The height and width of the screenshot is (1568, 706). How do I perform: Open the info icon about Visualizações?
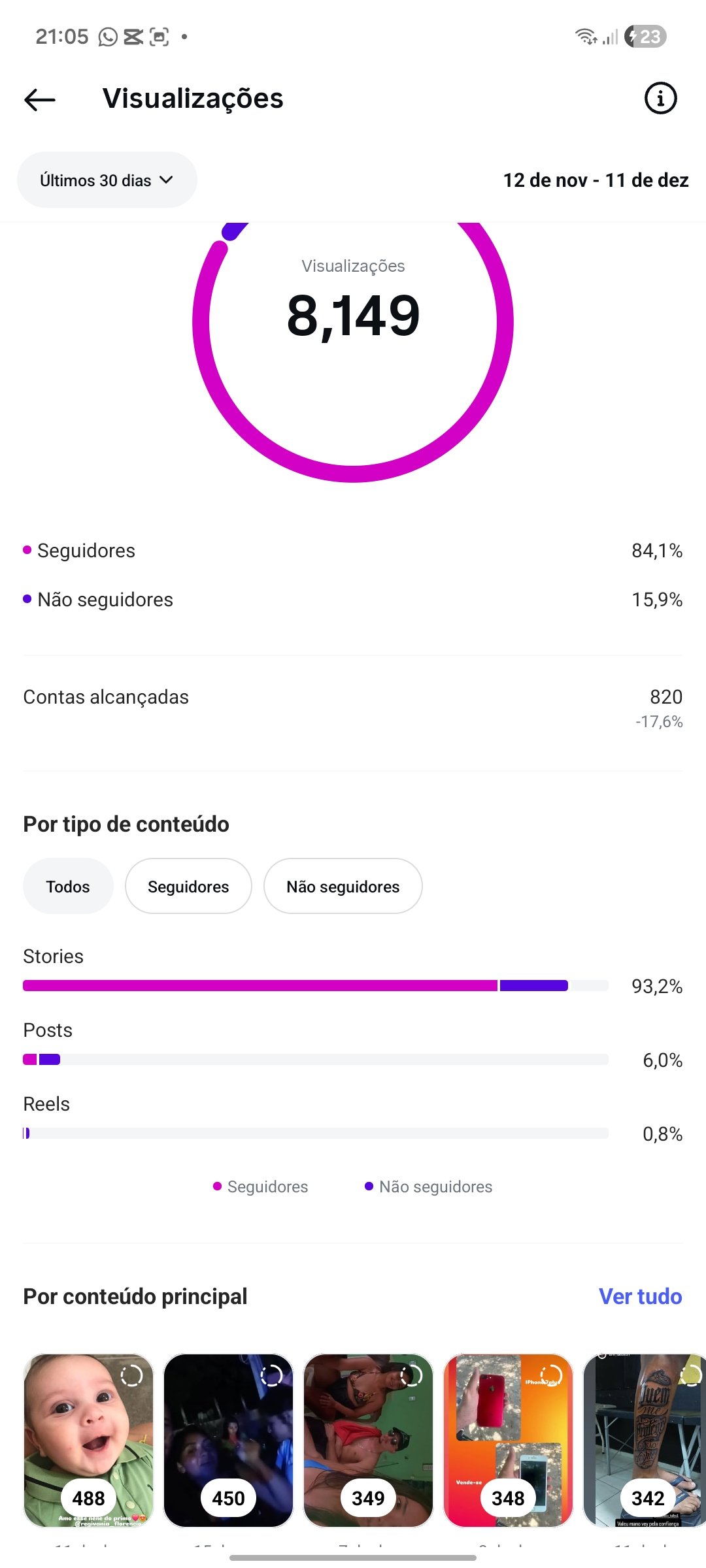click(660, 99)
